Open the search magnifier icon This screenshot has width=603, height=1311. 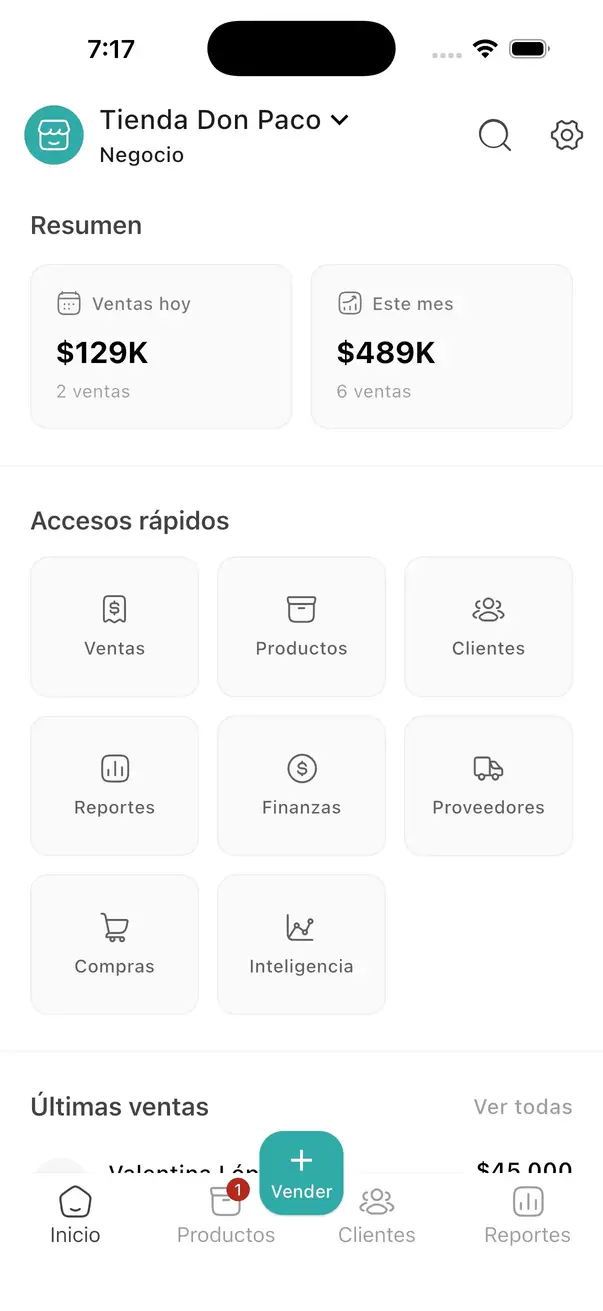click(494, 135)
